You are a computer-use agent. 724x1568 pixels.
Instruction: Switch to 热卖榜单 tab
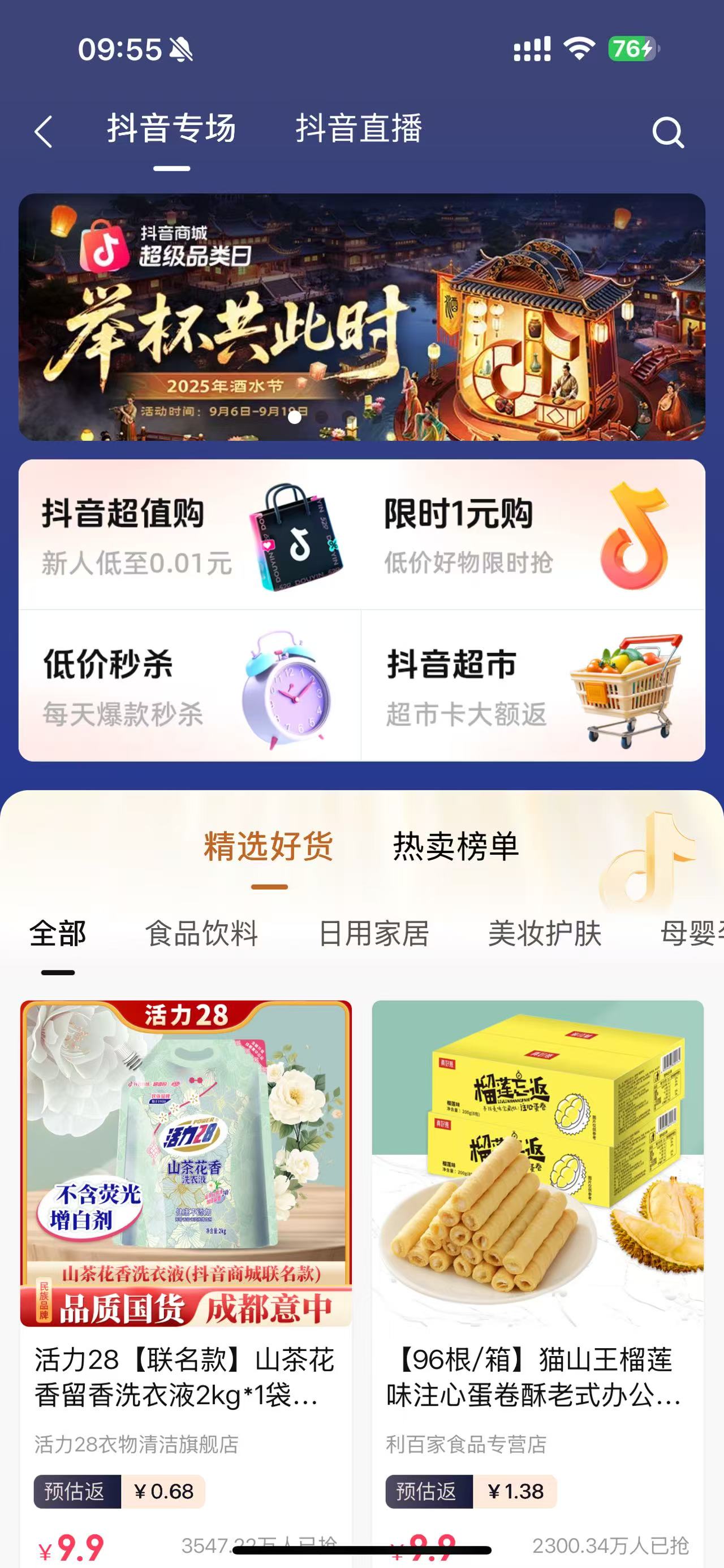coord(455,846)
